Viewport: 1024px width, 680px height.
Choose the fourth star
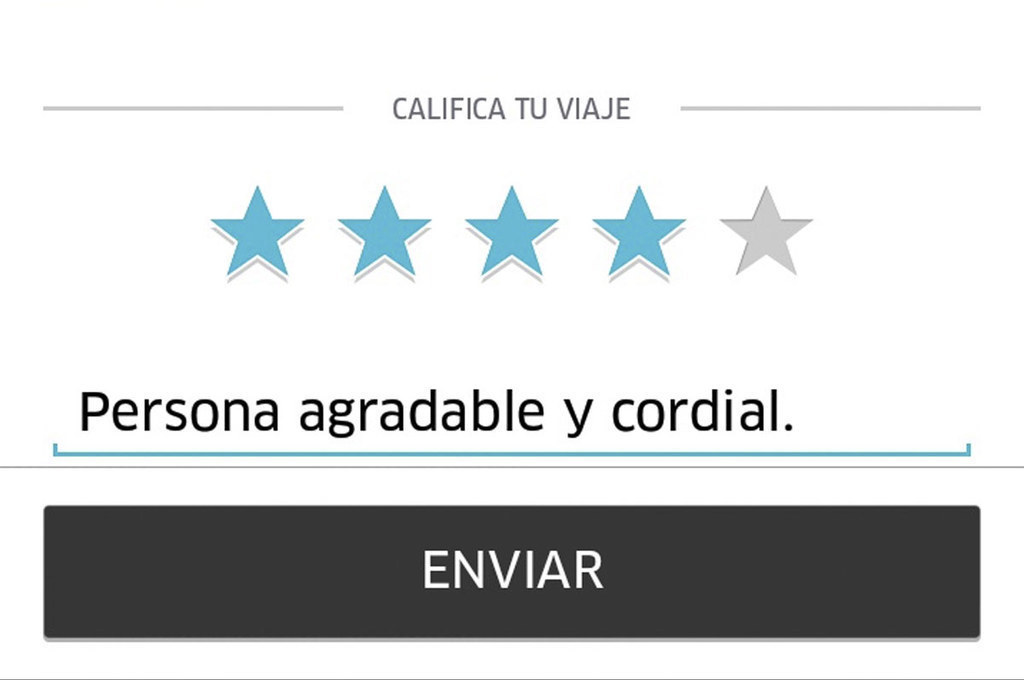(639, 233)
